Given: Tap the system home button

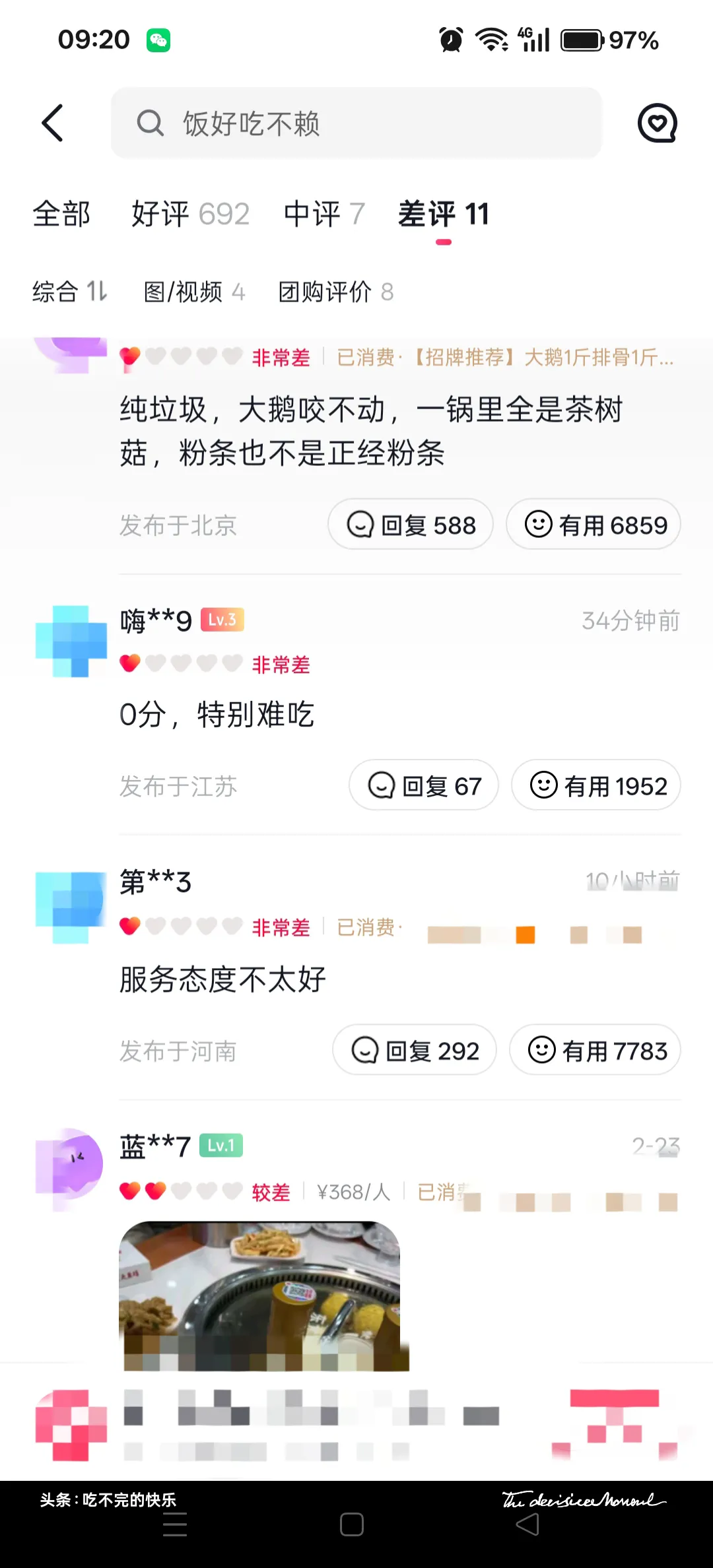Looking at the screenshot, I should [x=351, y=1524].
